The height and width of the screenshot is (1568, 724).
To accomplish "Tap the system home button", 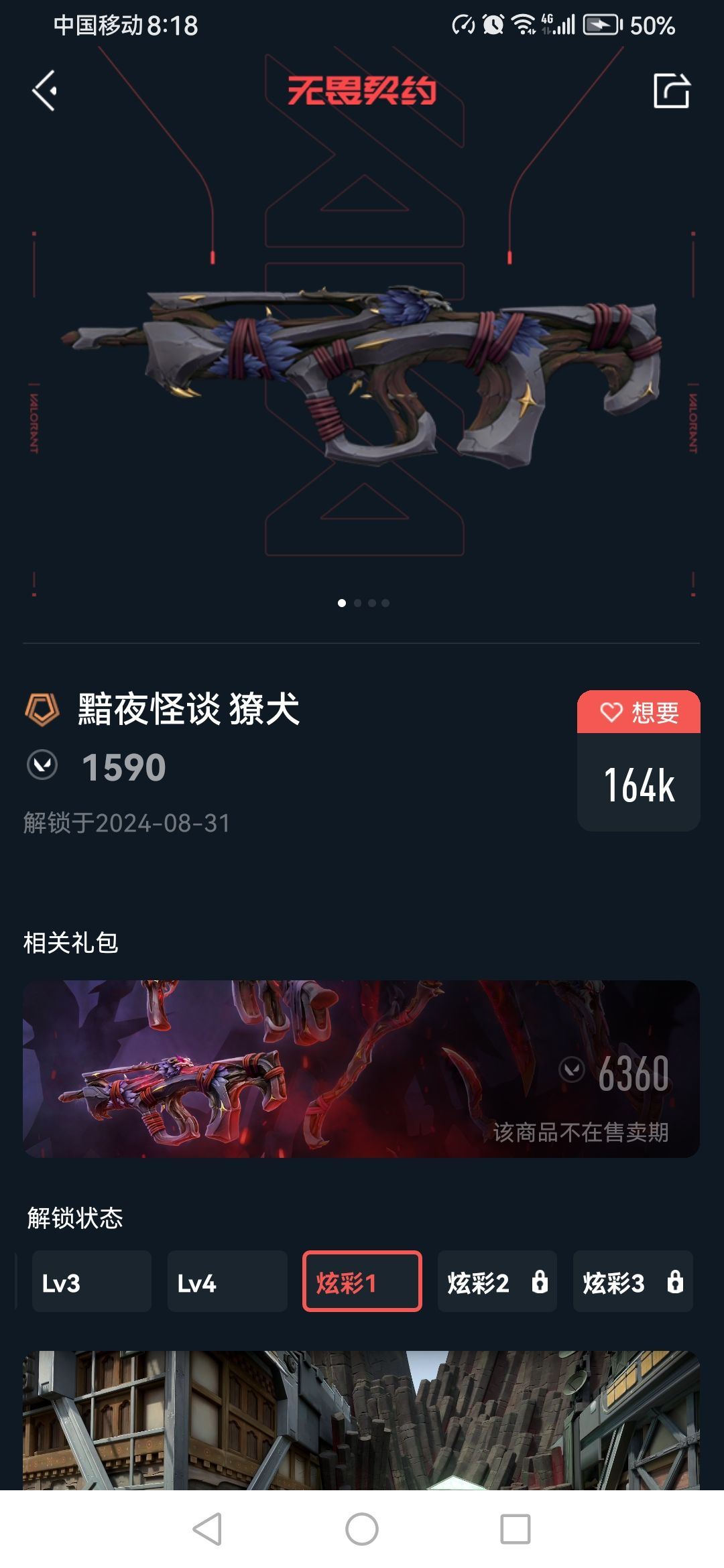I will click(x=362, y=1529).
